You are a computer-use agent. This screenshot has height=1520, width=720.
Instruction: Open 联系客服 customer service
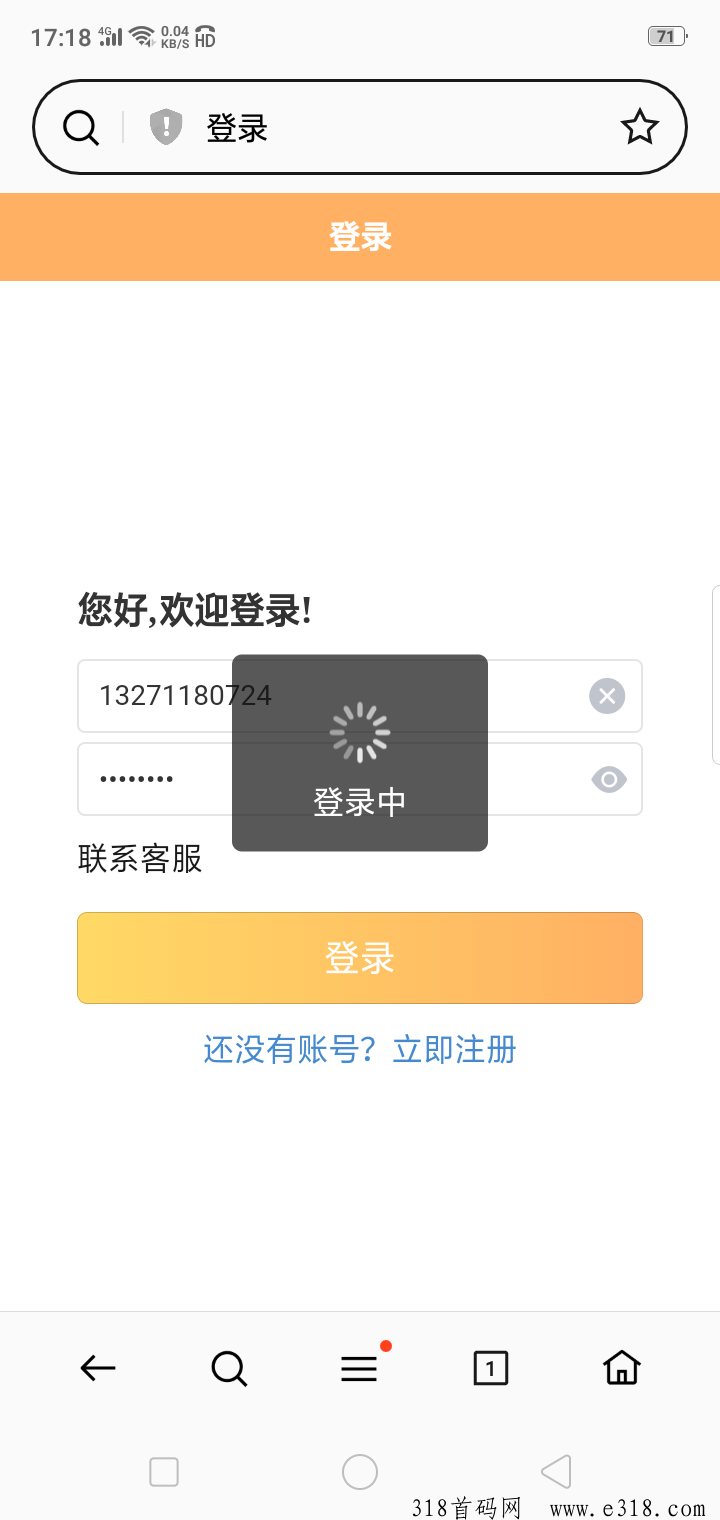click(x=140, y=858)
